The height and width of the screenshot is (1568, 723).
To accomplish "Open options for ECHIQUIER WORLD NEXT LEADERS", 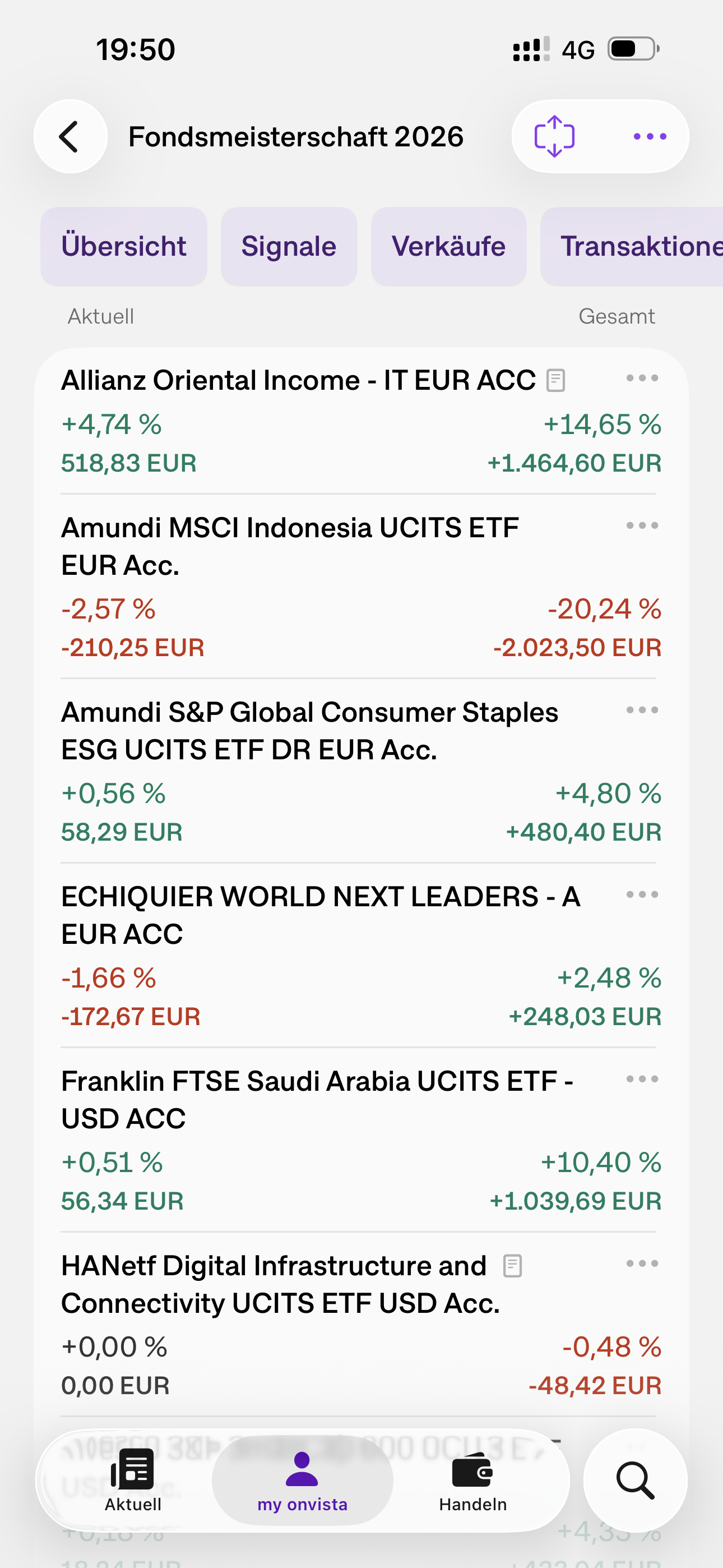I will point(642,894).
